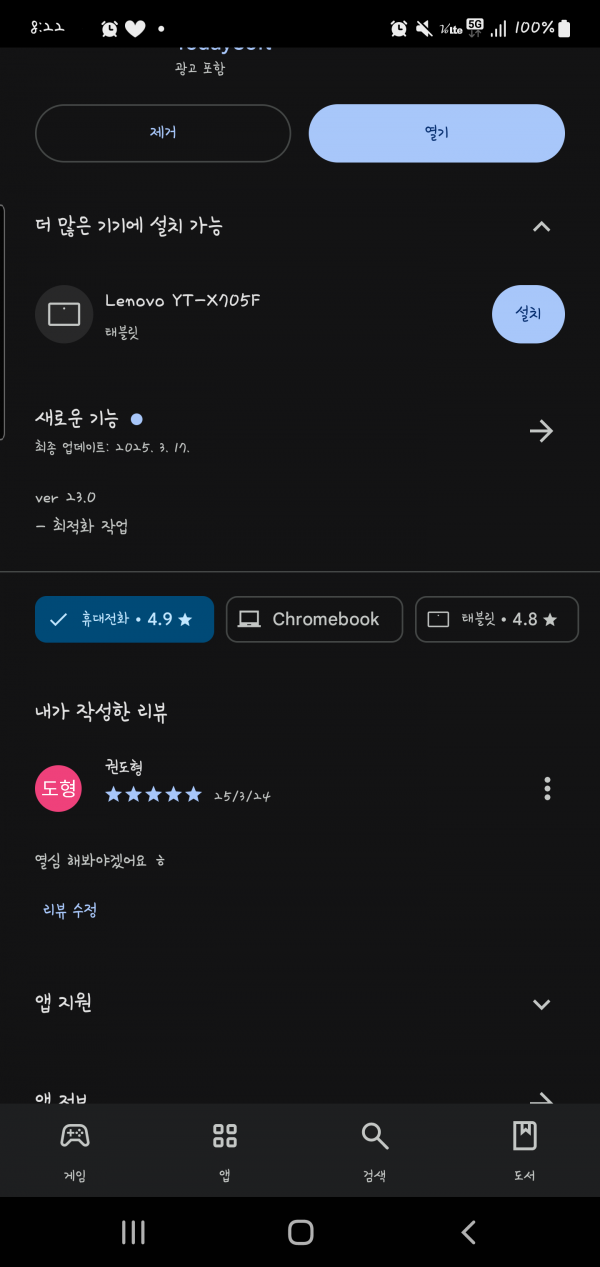Go back using the system back button
Screen dimensions: 600x1267
click(468, 1232)
